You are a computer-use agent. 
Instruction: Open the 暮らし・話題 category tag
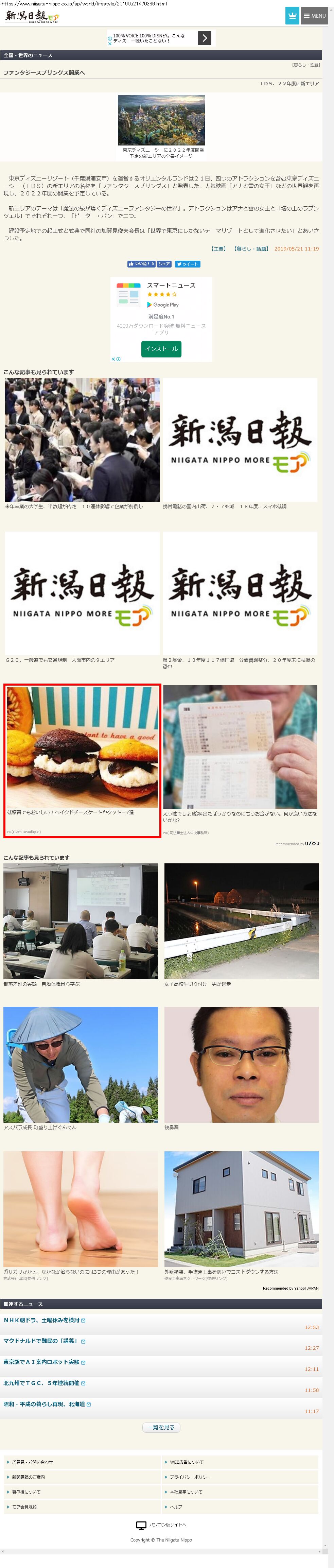point(251,249)
